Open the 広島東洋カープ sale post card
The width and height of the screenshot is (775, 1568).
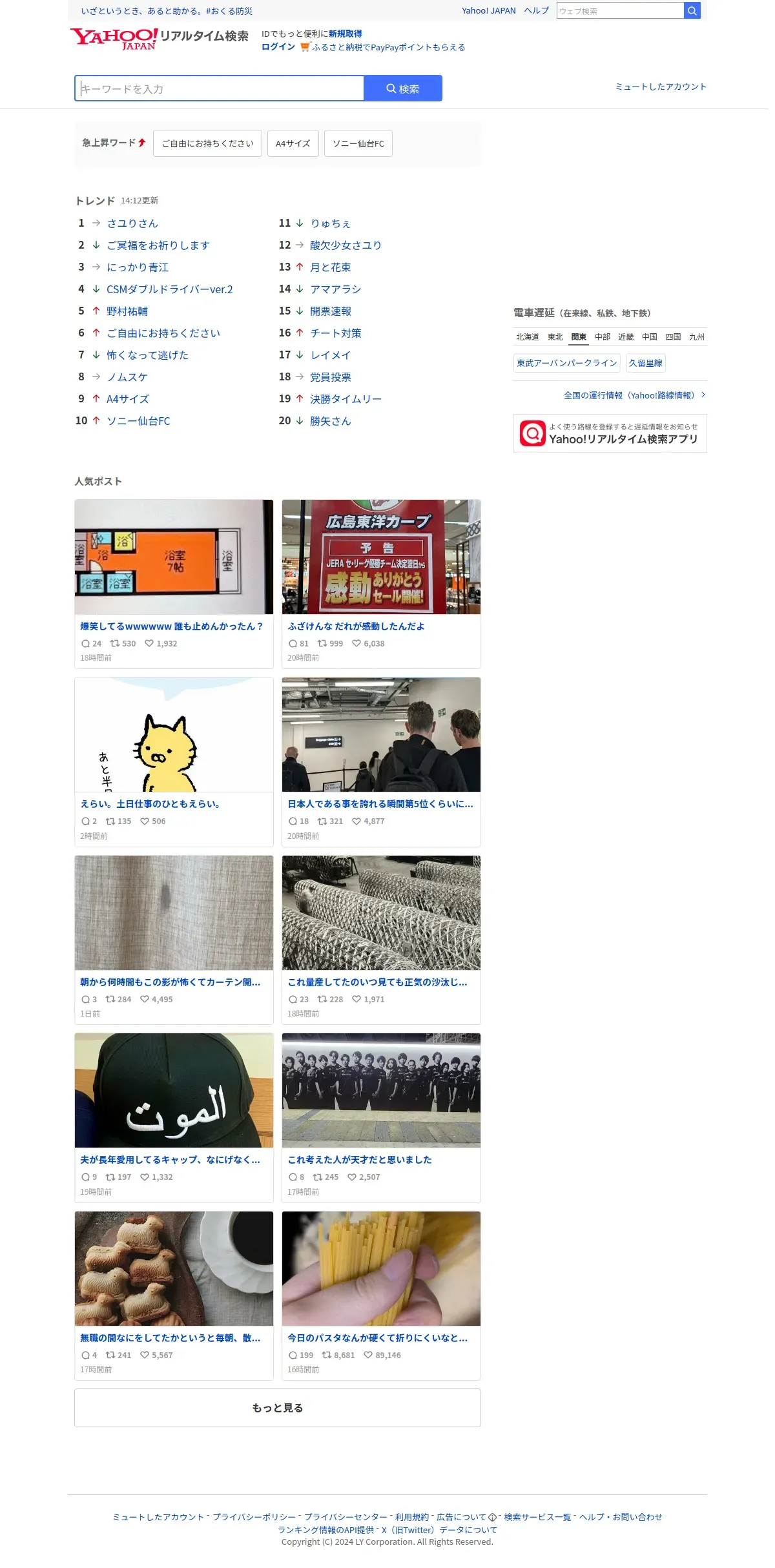381,584
